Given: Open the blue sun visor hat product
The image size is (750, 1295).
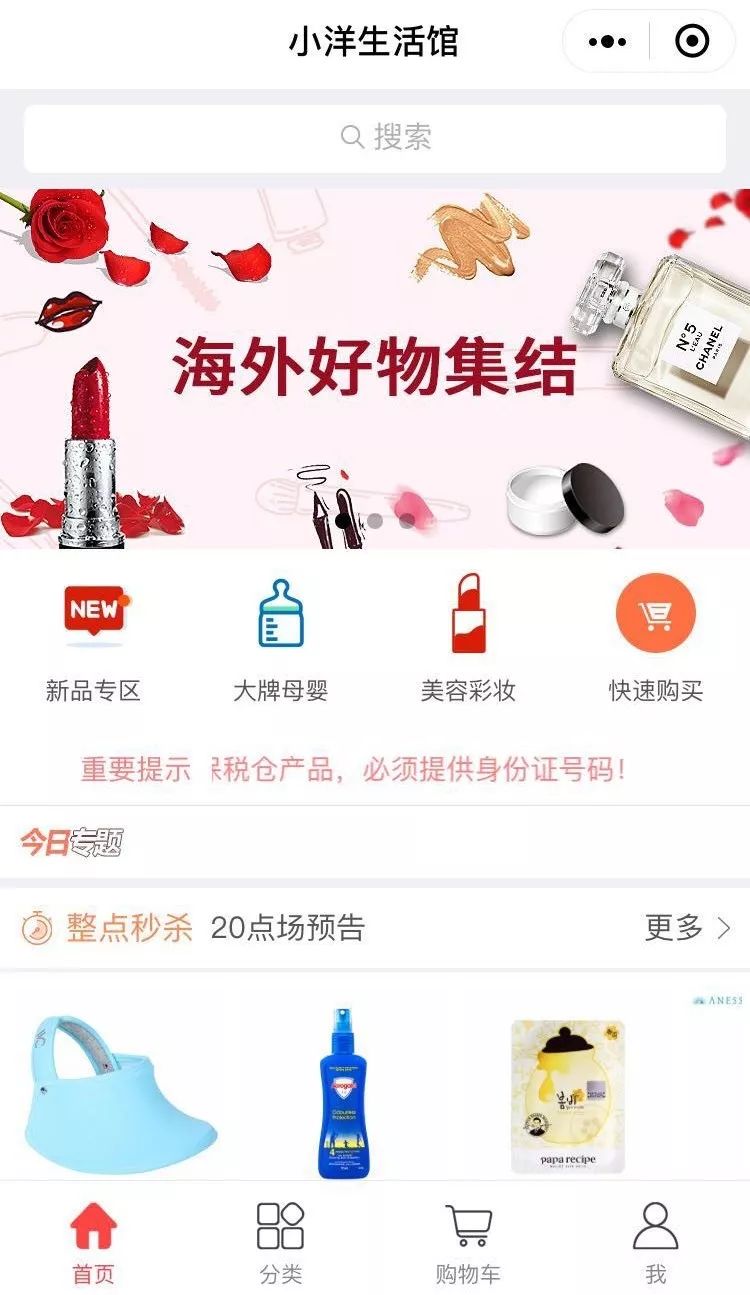Looking at the screenshot, I should tap(118, 1092).
